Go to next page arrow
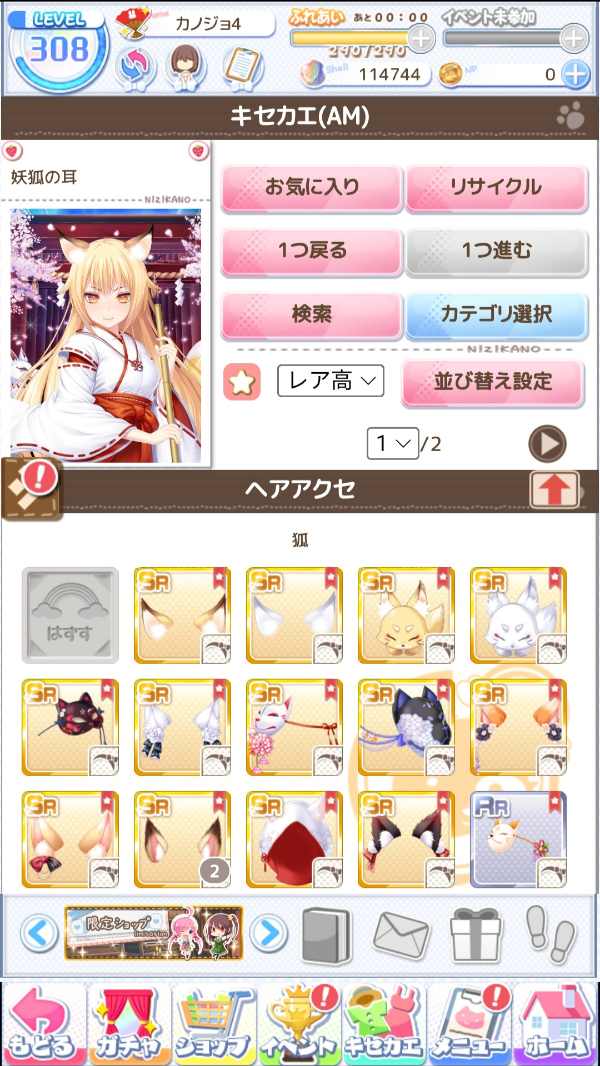The image size is (600, 1066). [x=547, y=443]
